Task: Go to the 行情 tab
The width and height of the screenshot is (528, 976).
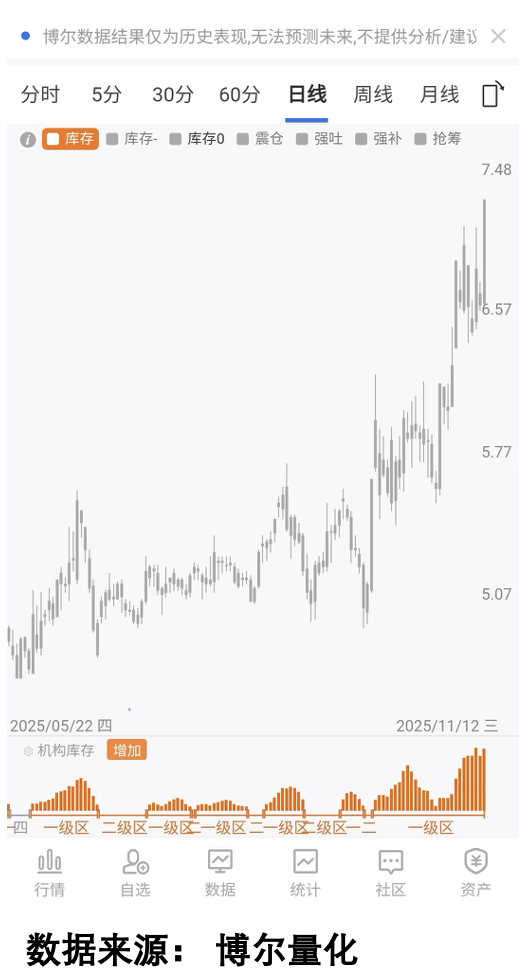Action: (x=49, y=873)
